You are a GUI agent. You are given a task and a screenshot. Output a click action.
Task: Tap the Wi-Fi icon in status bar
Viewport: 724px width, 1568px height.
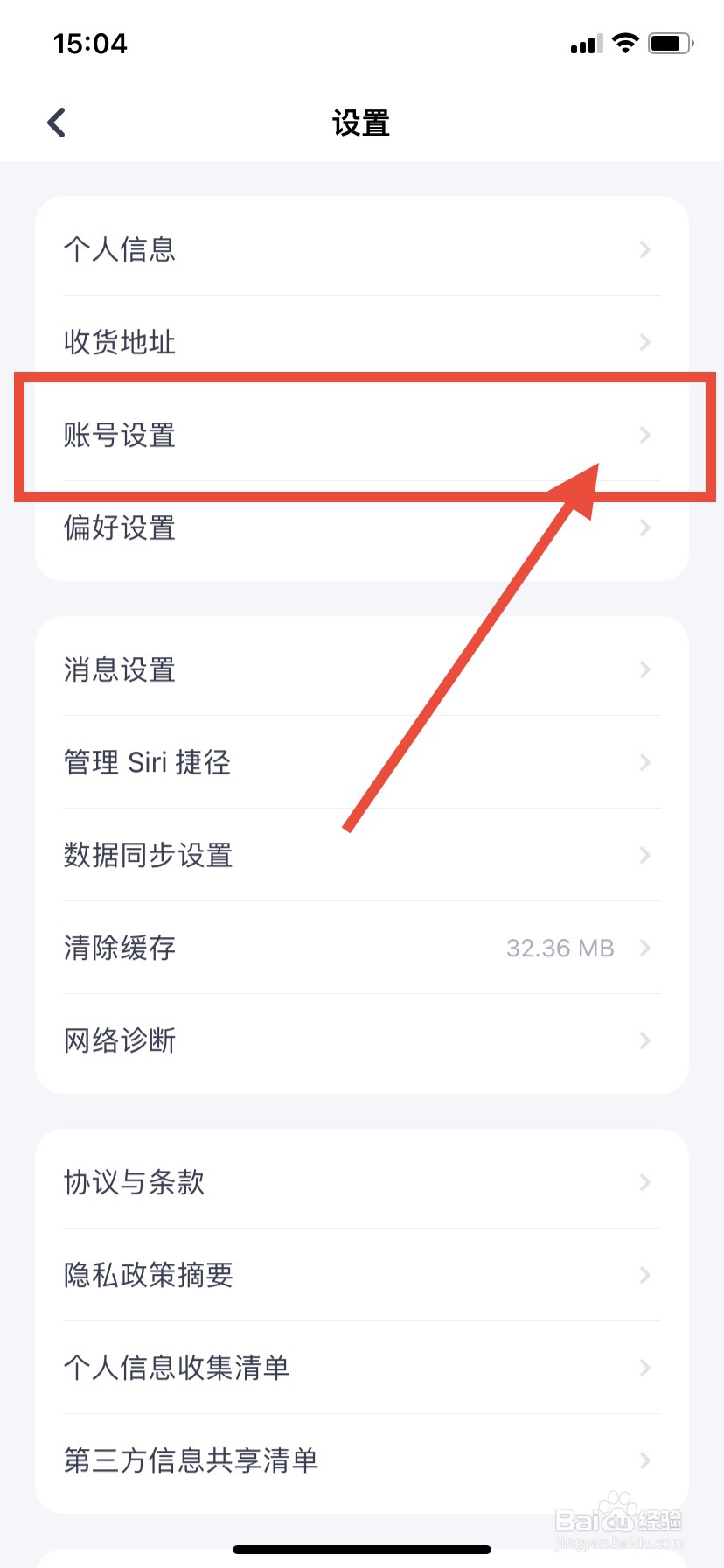coord(626,43)
